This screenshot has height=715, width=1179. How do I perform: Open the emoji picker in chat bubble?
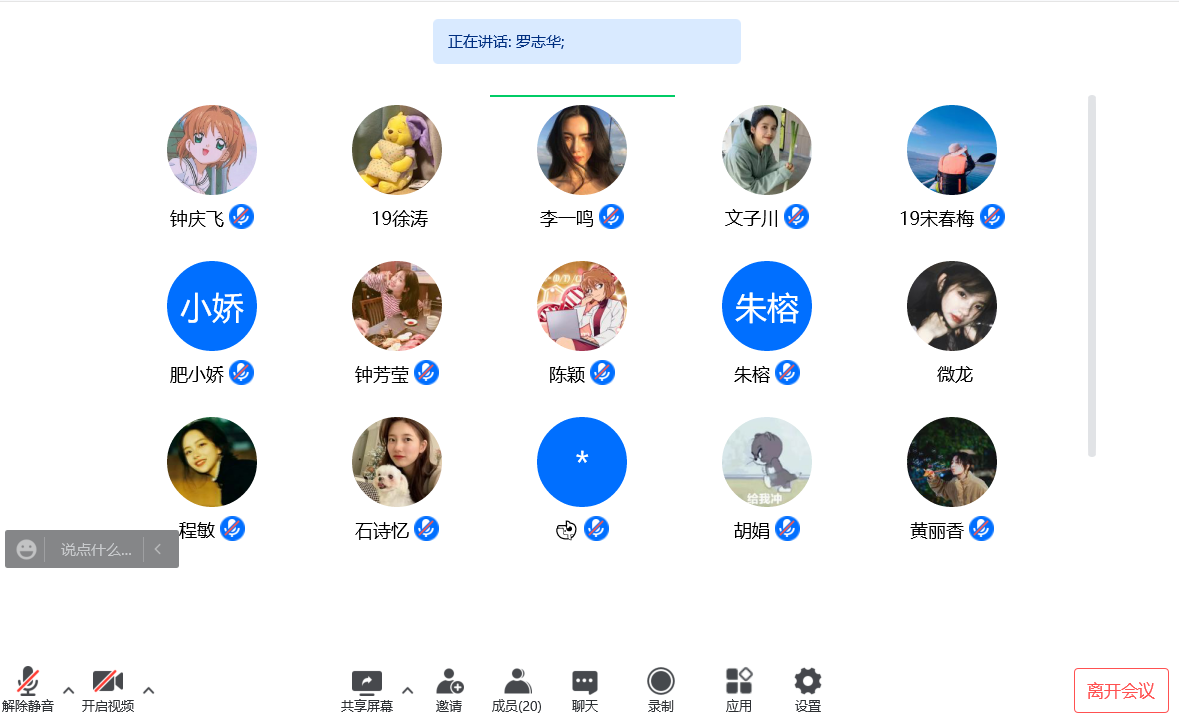[27, 549]
